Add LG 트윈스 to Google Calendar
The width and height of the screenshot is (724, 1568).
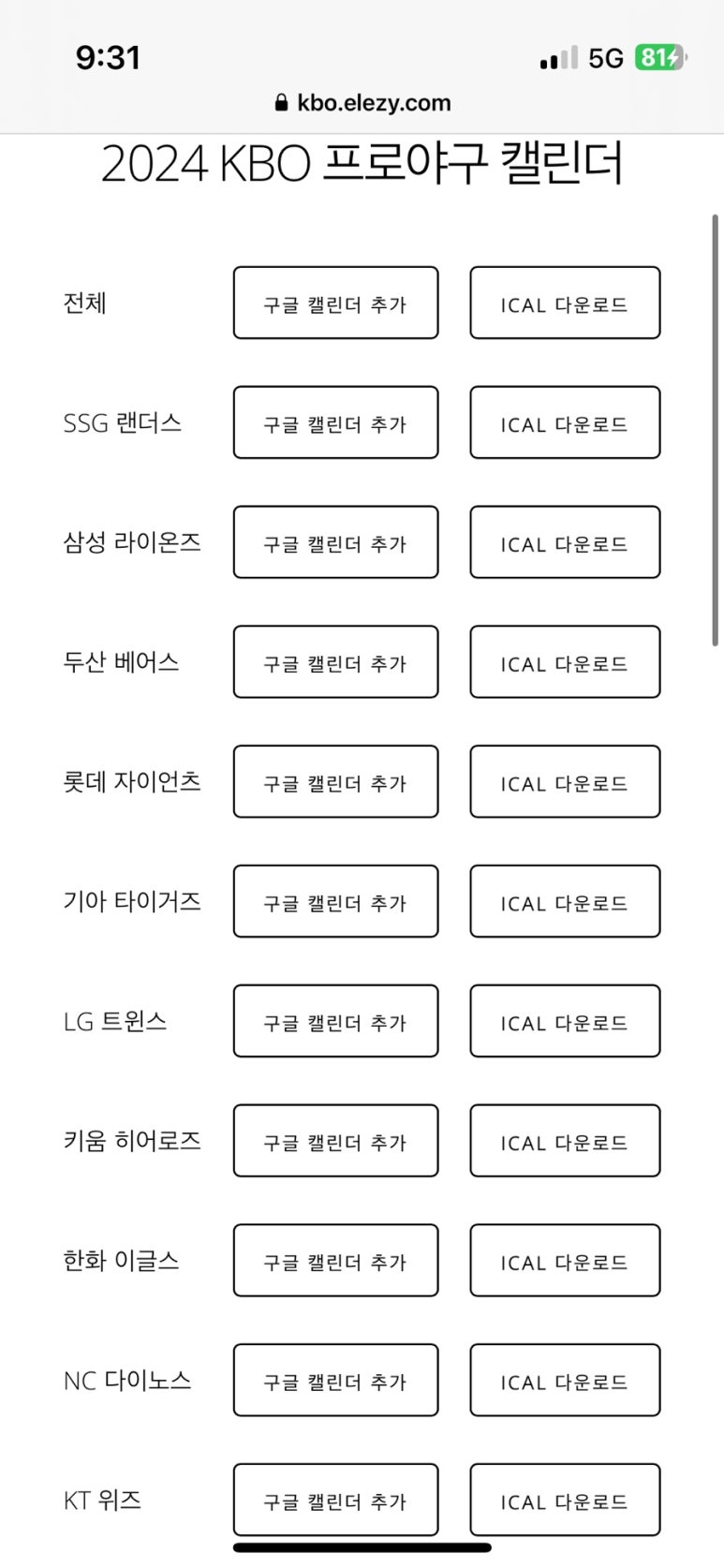pyautogui.click(x=335, y=1021)
